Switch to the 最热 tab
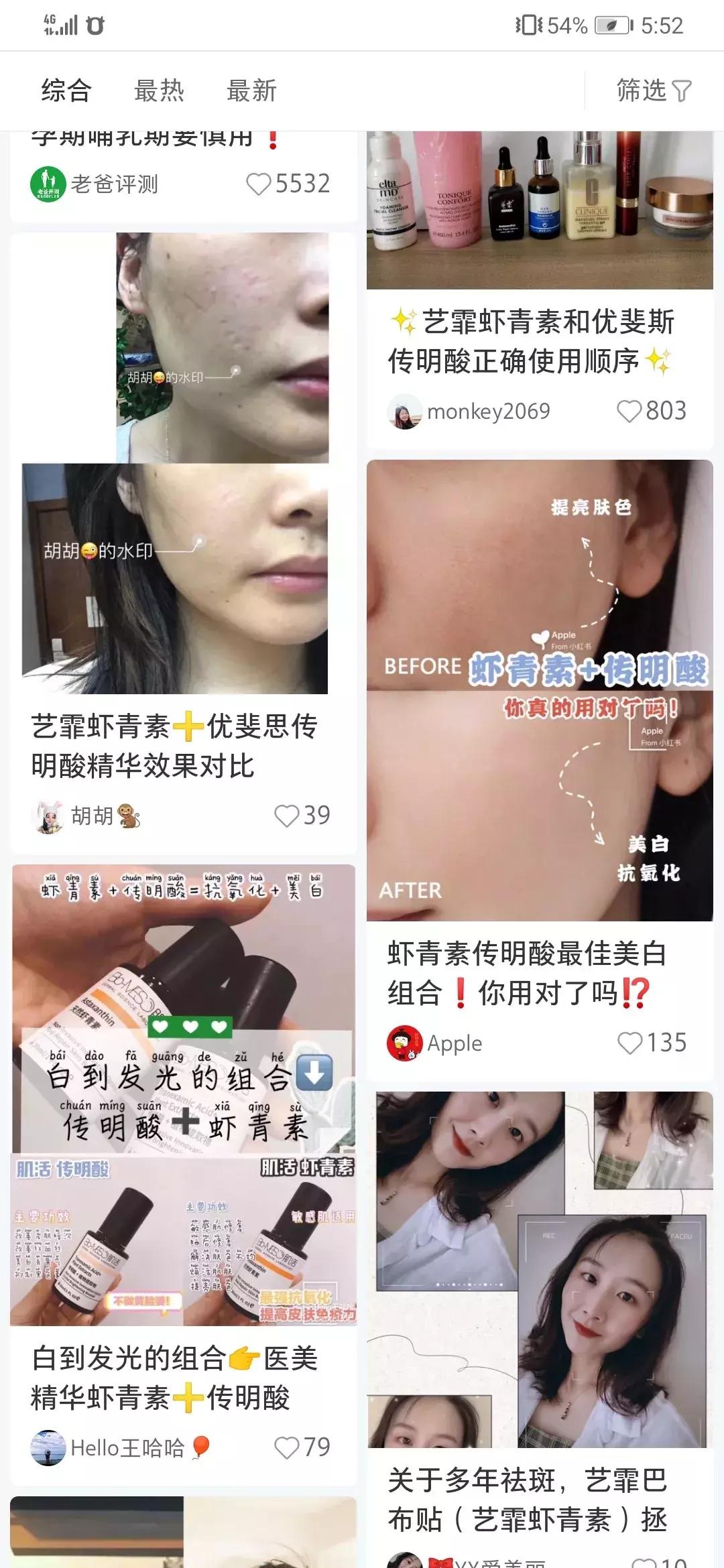This screenshot has height=1568, width=724. (x=159, y=91)
